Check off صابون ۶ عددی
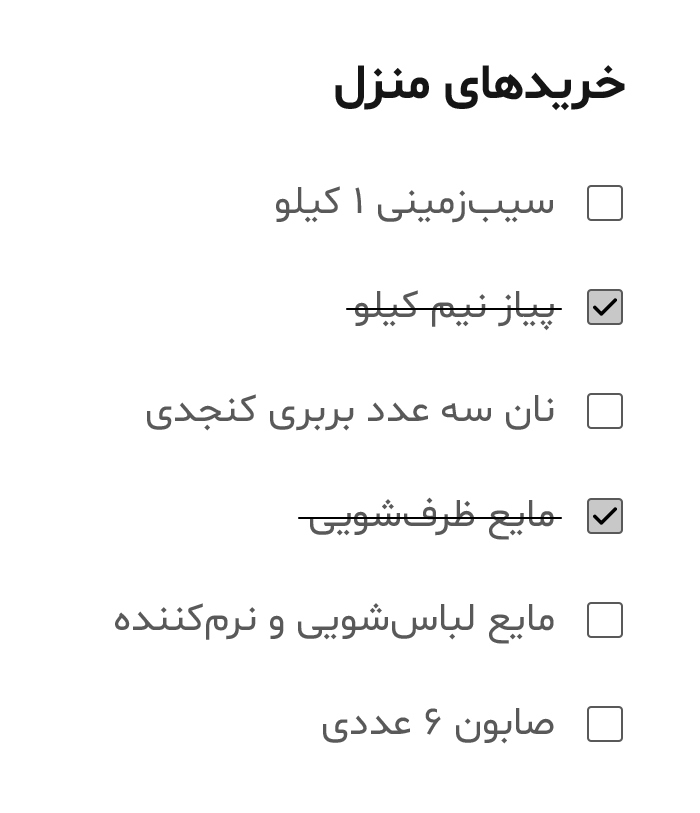Screen dimensions: 700x813 point(605,725)
